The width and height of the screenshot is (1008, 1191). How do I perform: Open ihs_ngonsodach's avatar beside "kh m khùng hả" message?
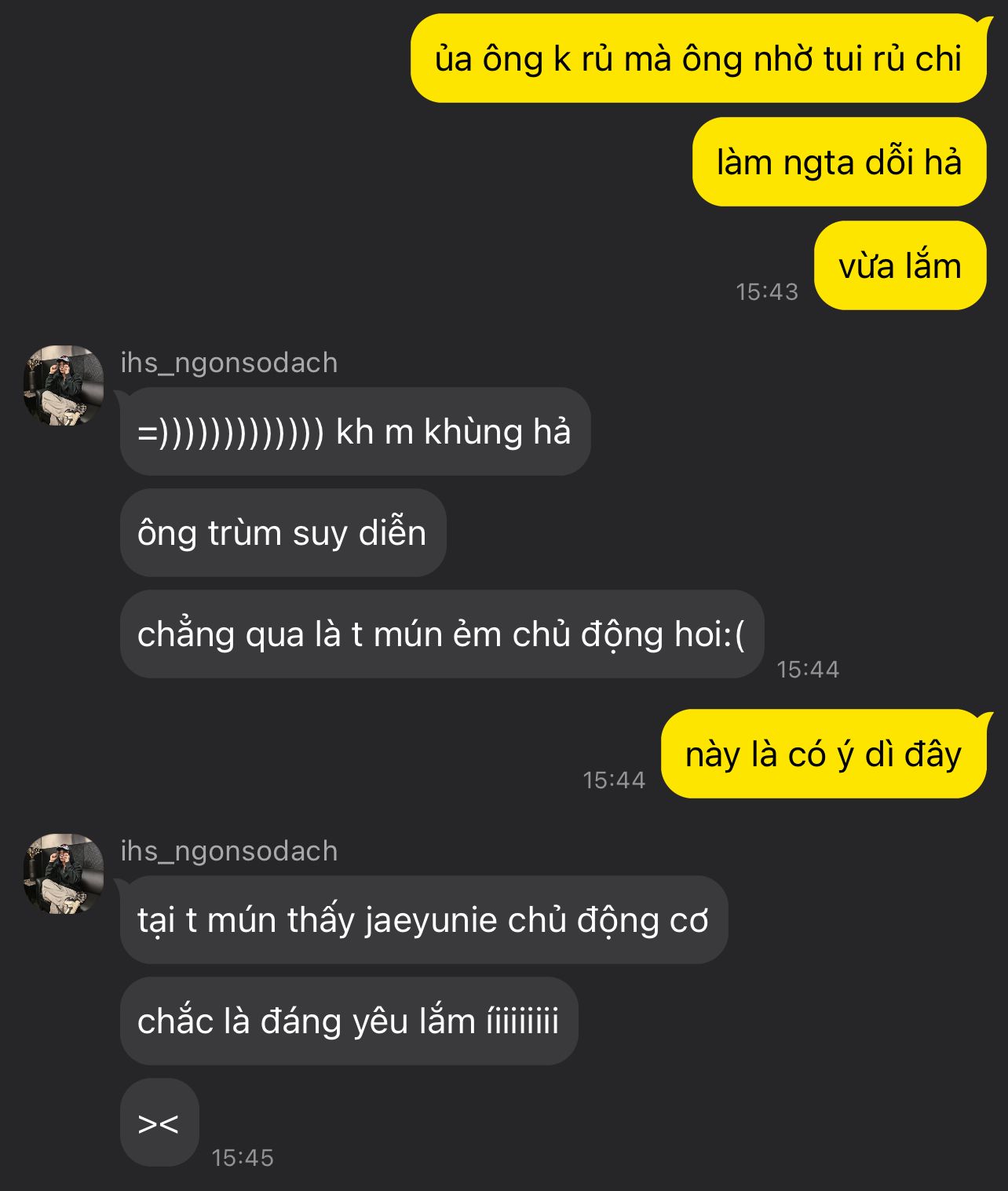(64, 385)
